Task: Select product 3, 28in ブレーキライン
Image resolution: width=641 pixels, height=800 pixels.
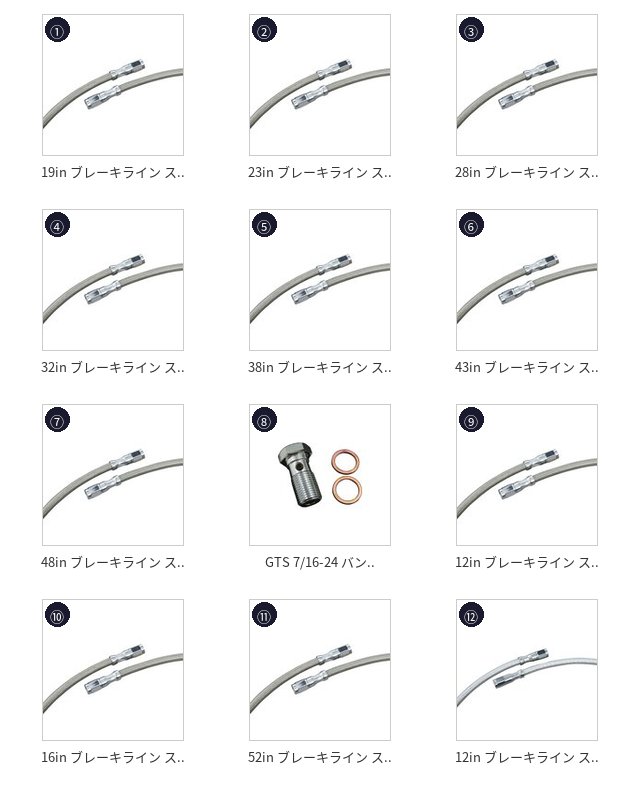Action: pyautogui.click(x=527, y=85)
